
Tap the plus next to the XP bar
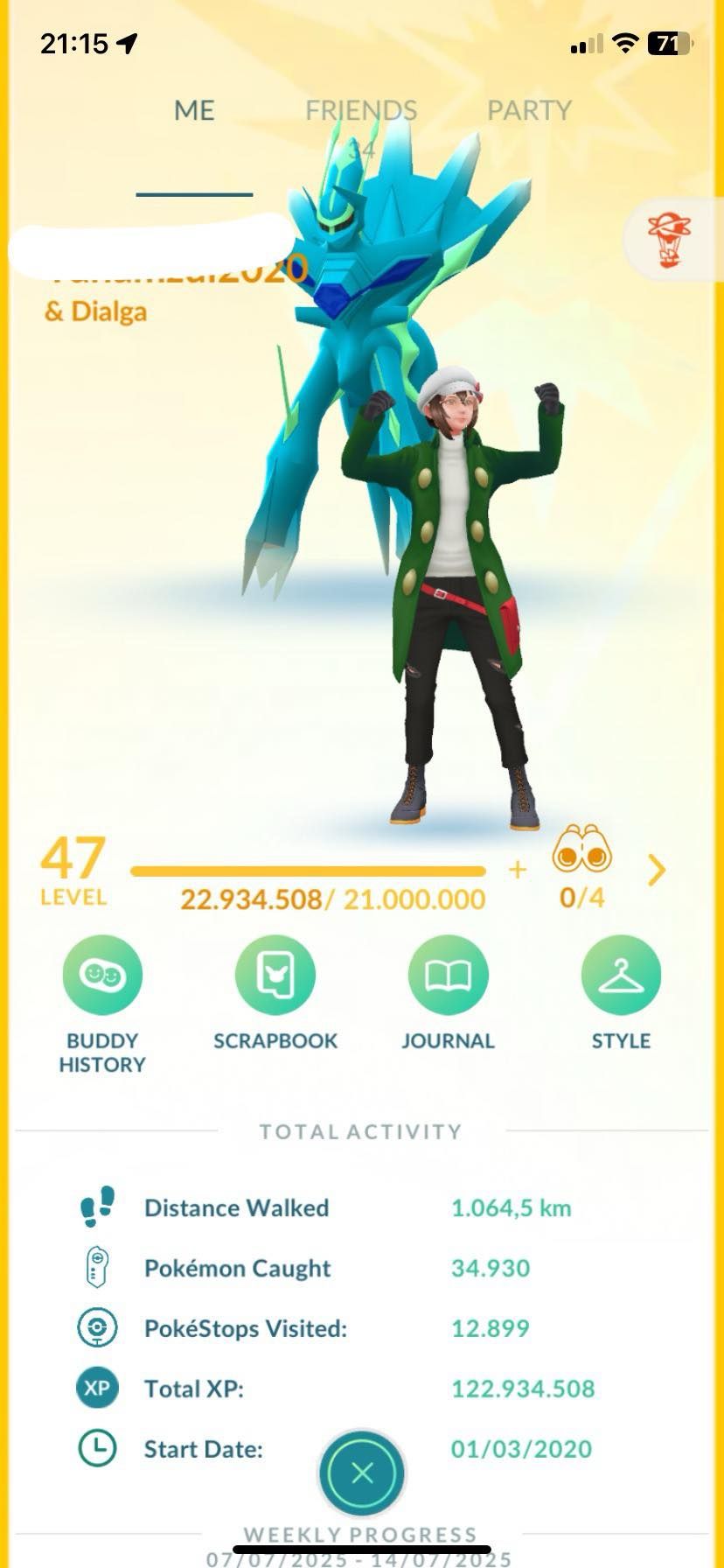pyautogui.click(x=518, y=869)
